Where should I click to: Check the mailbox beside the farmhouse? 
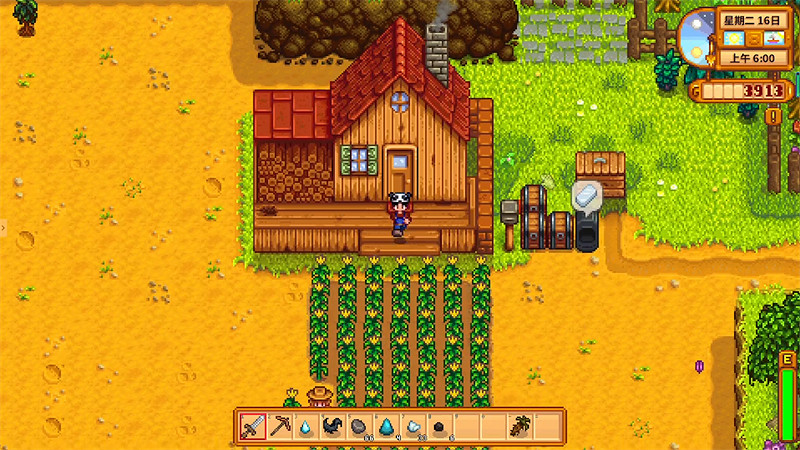click(x=510, y=212)
